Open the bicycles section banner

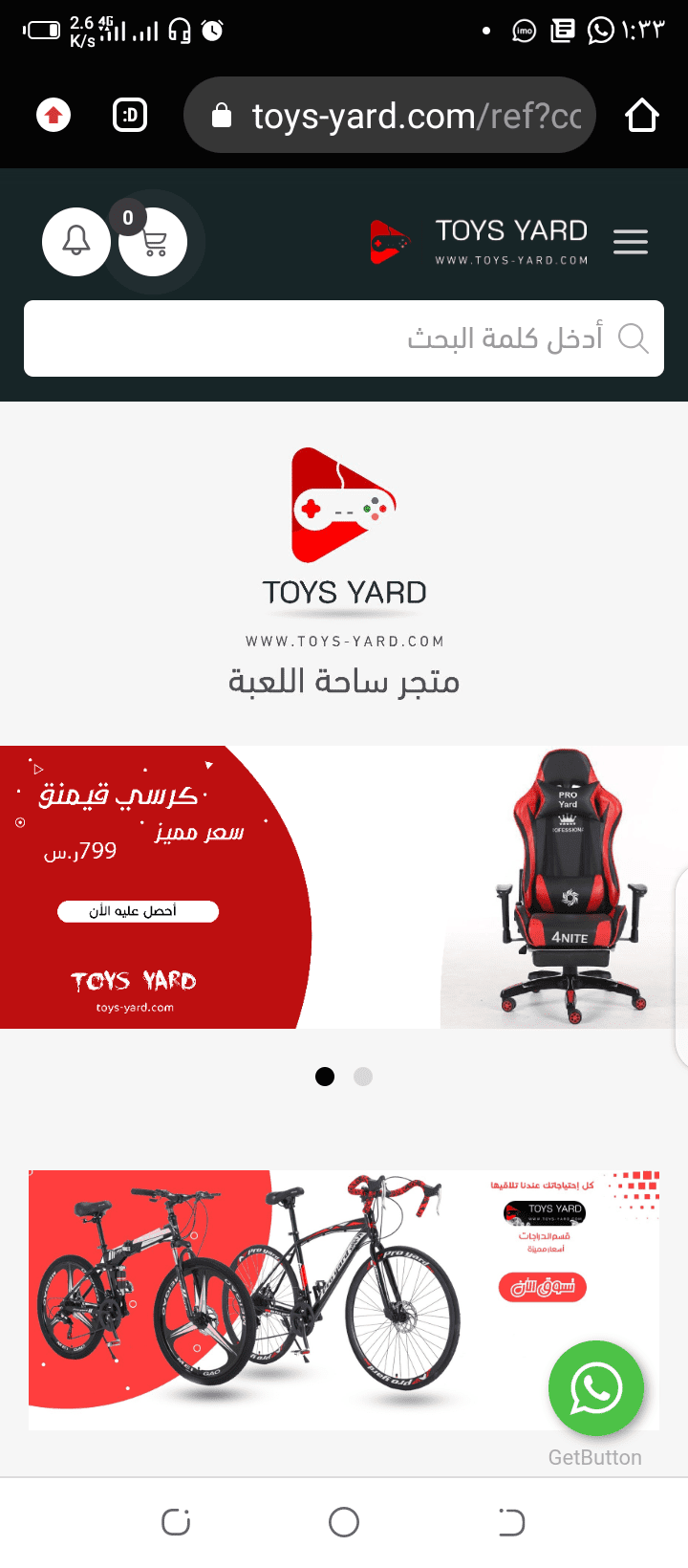point(344,1299)
